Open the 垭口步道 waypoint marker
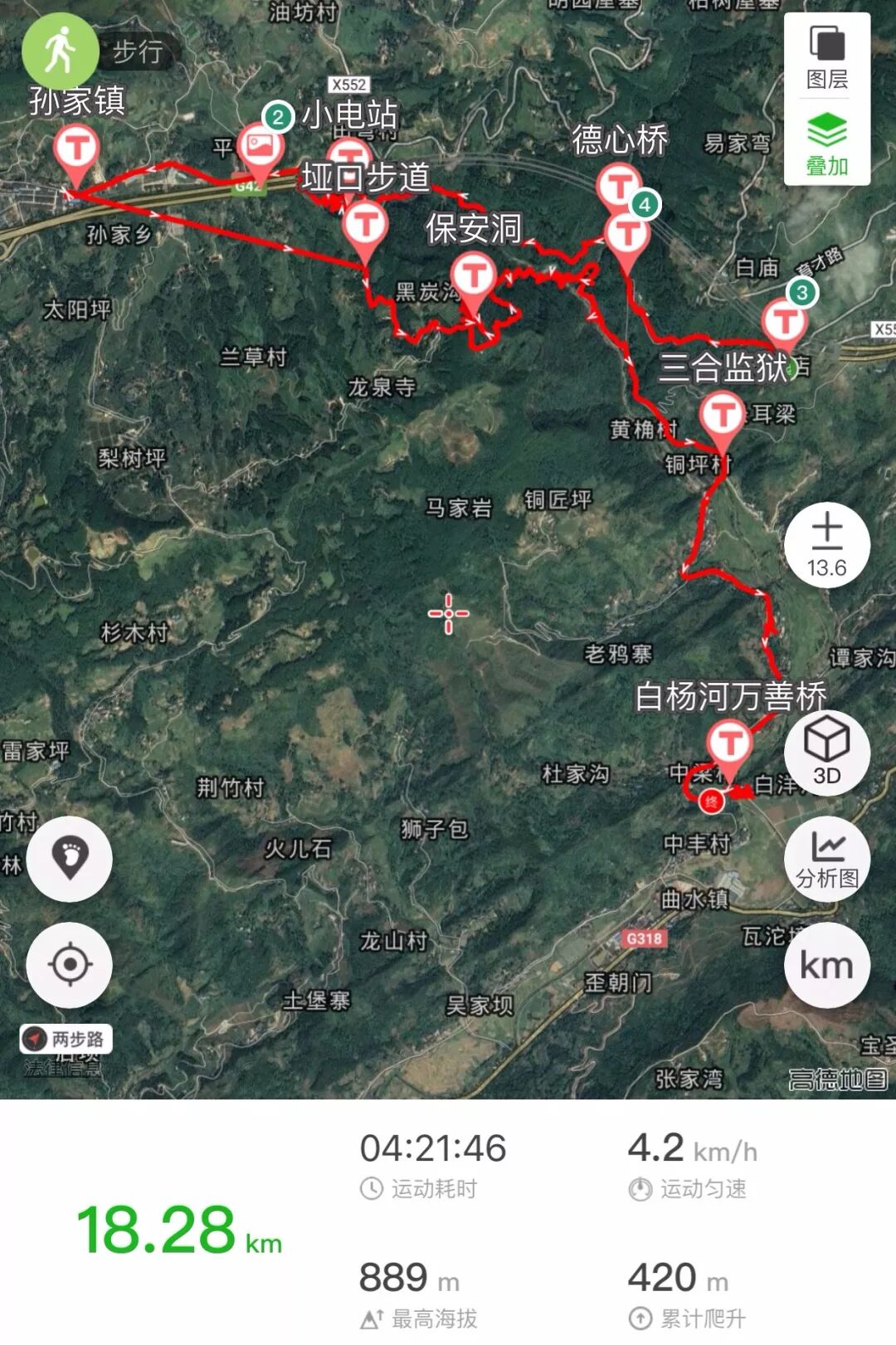 click(x=365, y=231)
